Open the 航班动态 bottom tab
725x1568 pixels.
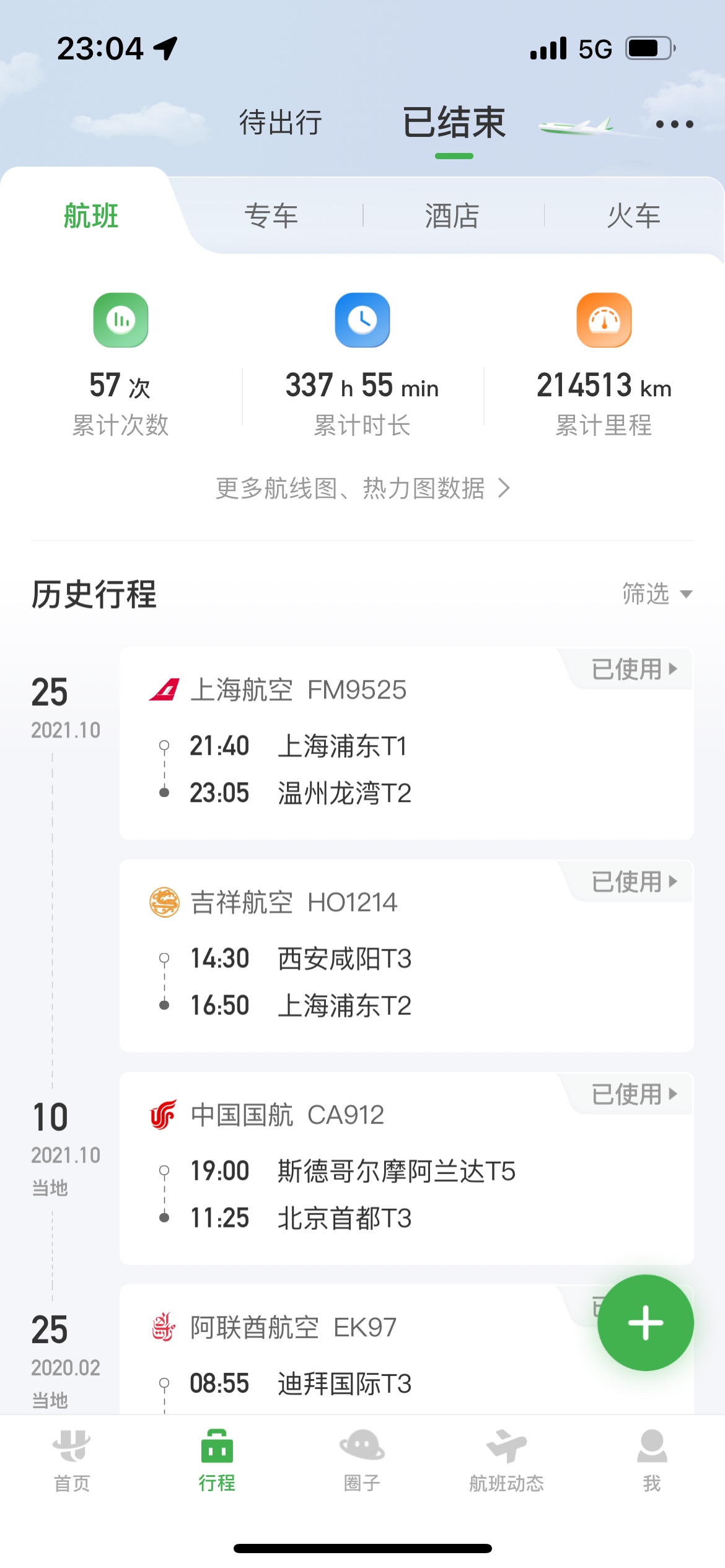(x=507, y=1461)
